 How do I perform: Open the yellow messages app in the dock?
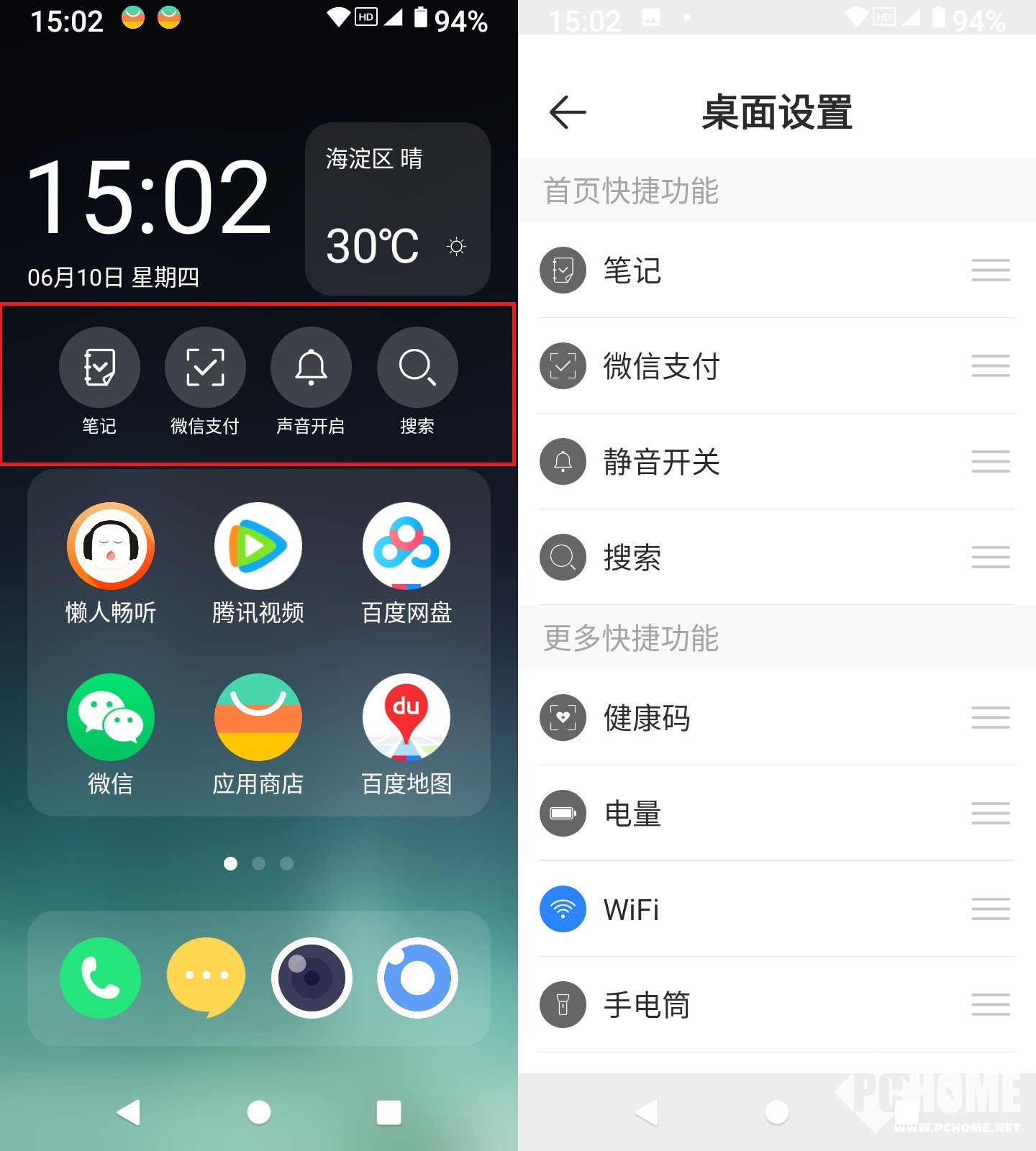206,978
